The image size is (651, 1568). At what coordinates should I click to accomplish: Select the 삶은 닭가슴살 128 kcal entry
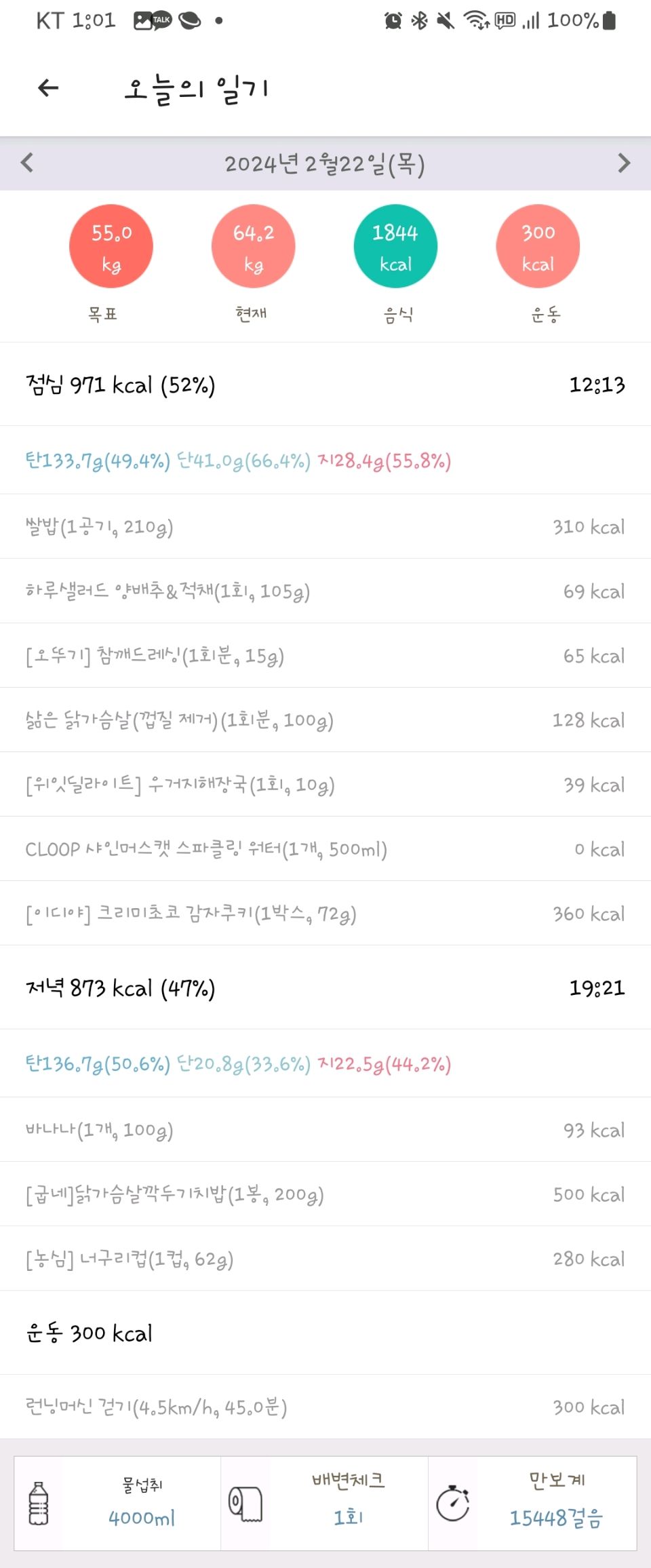(324, 720)
